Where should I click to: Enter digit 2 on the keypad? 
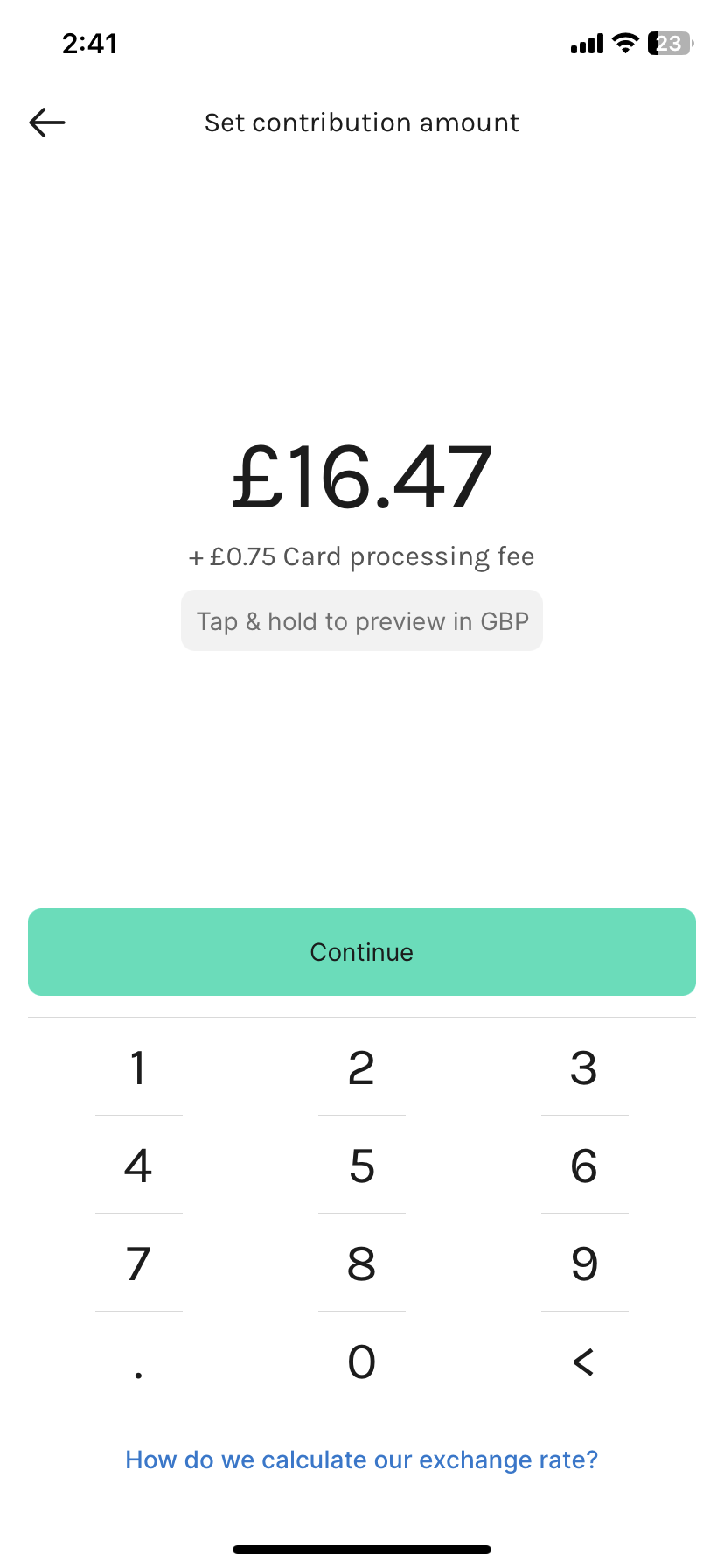click(362, 1068)
